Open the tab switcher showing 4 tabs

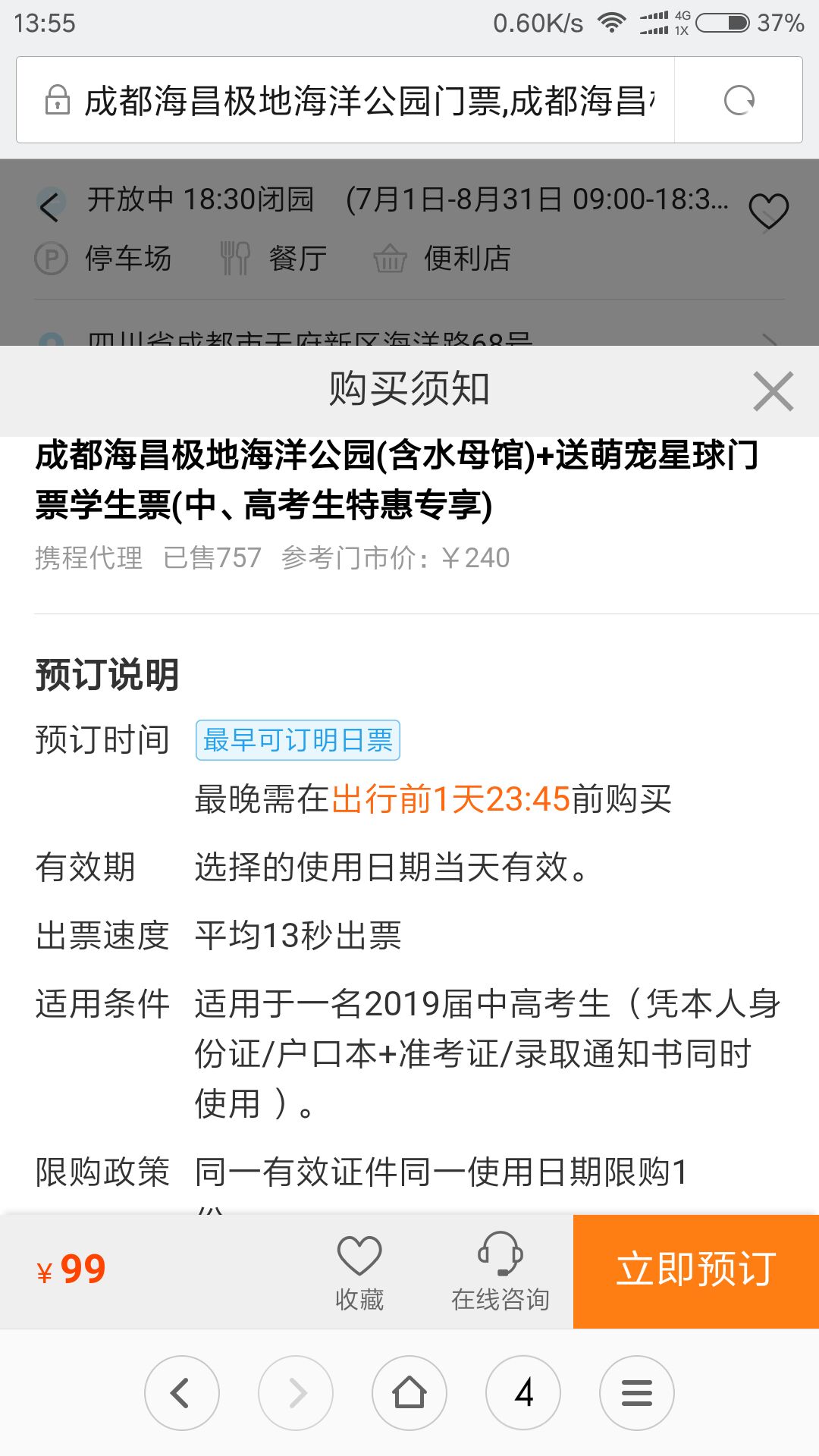pyautogui.click(x=523, y=1393)
